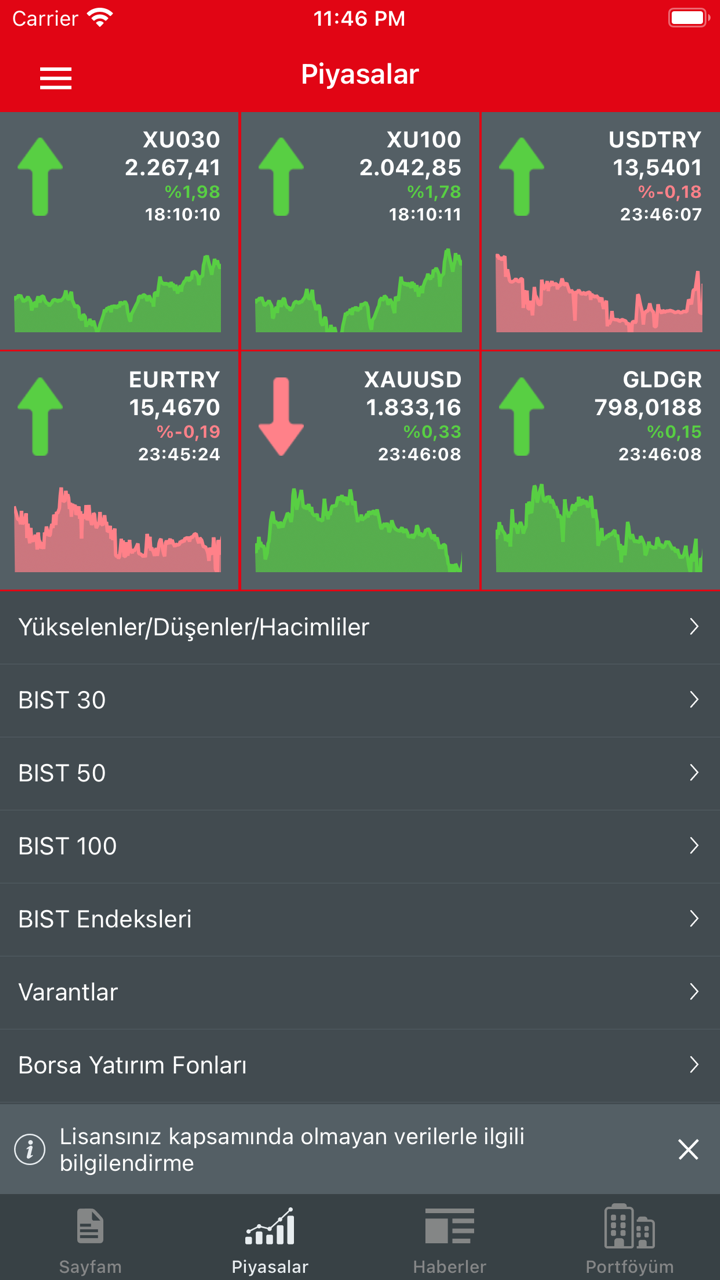Open the GLDGR tile
720x1280 pixels.
point(601,471)
